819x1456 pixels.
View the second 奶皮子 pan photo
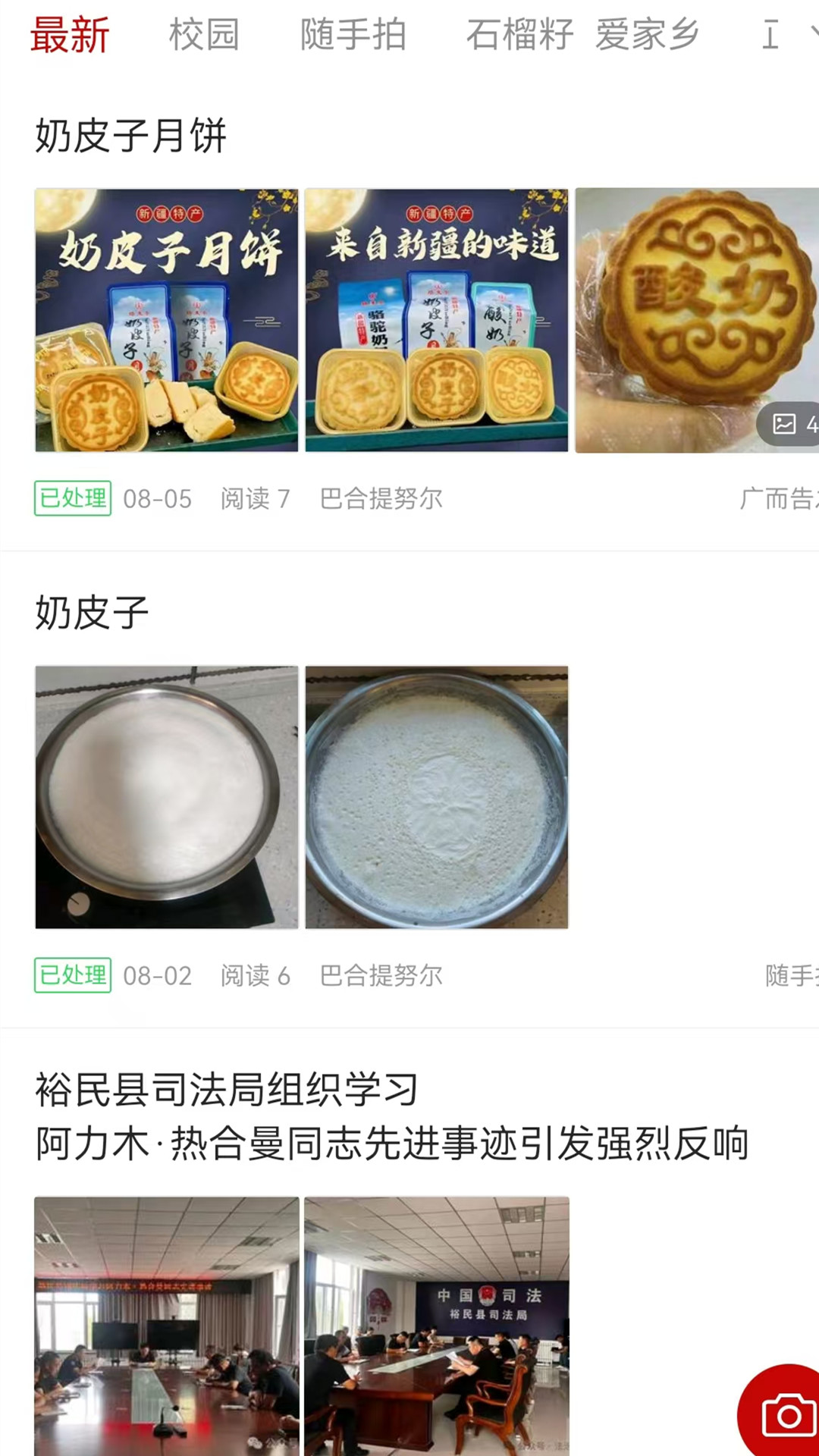click(x=437, y=797)
